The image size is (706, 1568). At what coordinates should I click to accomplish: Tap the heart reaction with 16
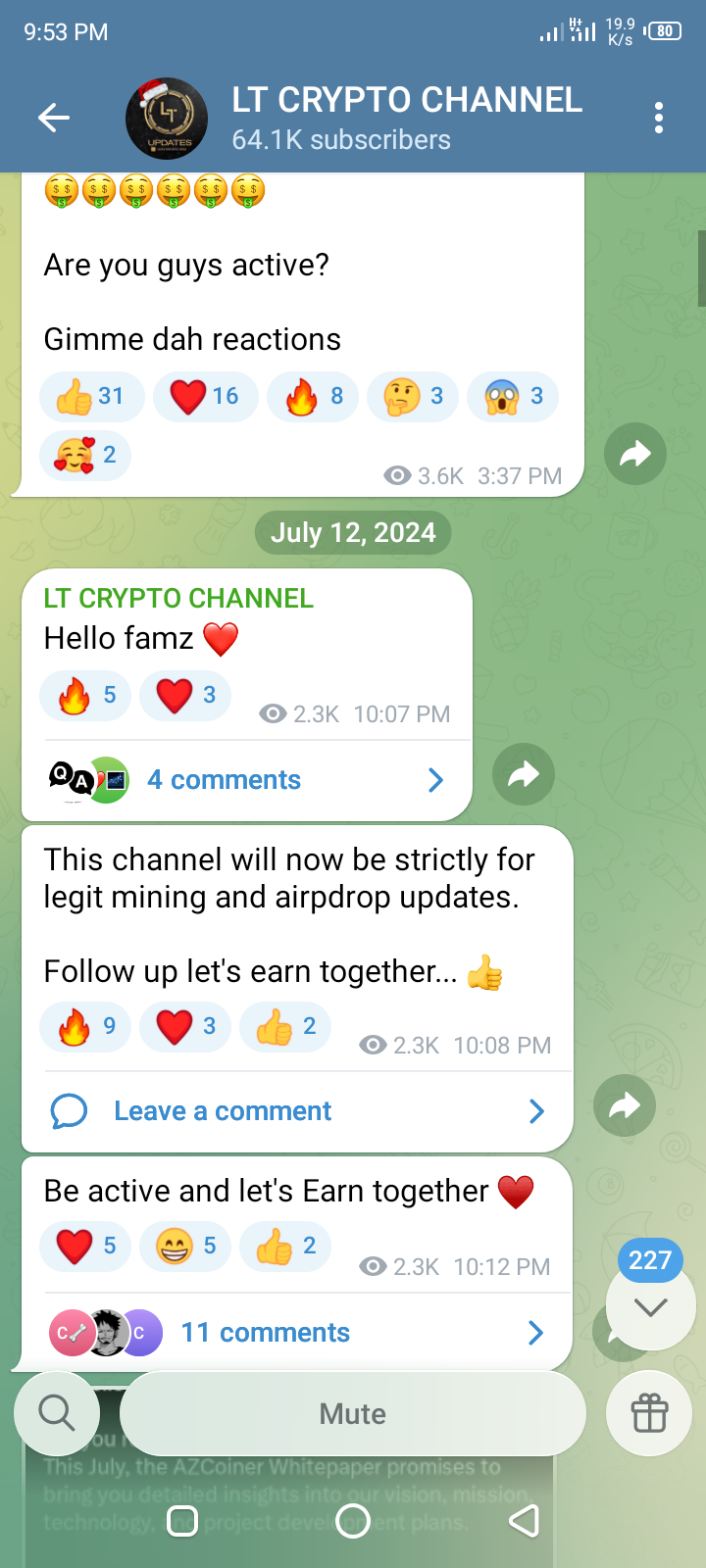[205, 397]
